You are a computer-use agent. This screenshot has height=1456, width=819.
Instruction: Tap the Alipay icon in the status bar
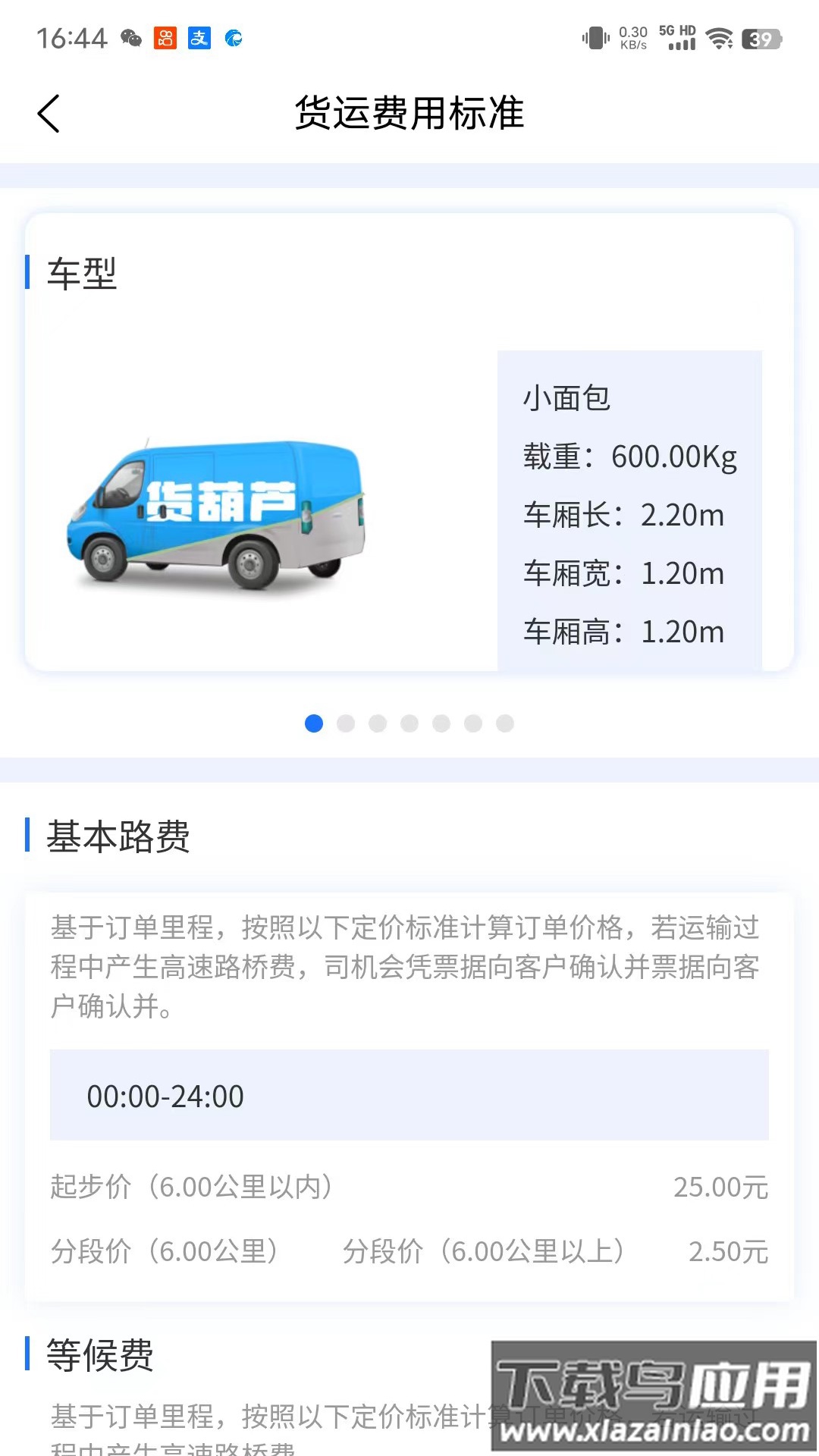click(x=199, y=38)
